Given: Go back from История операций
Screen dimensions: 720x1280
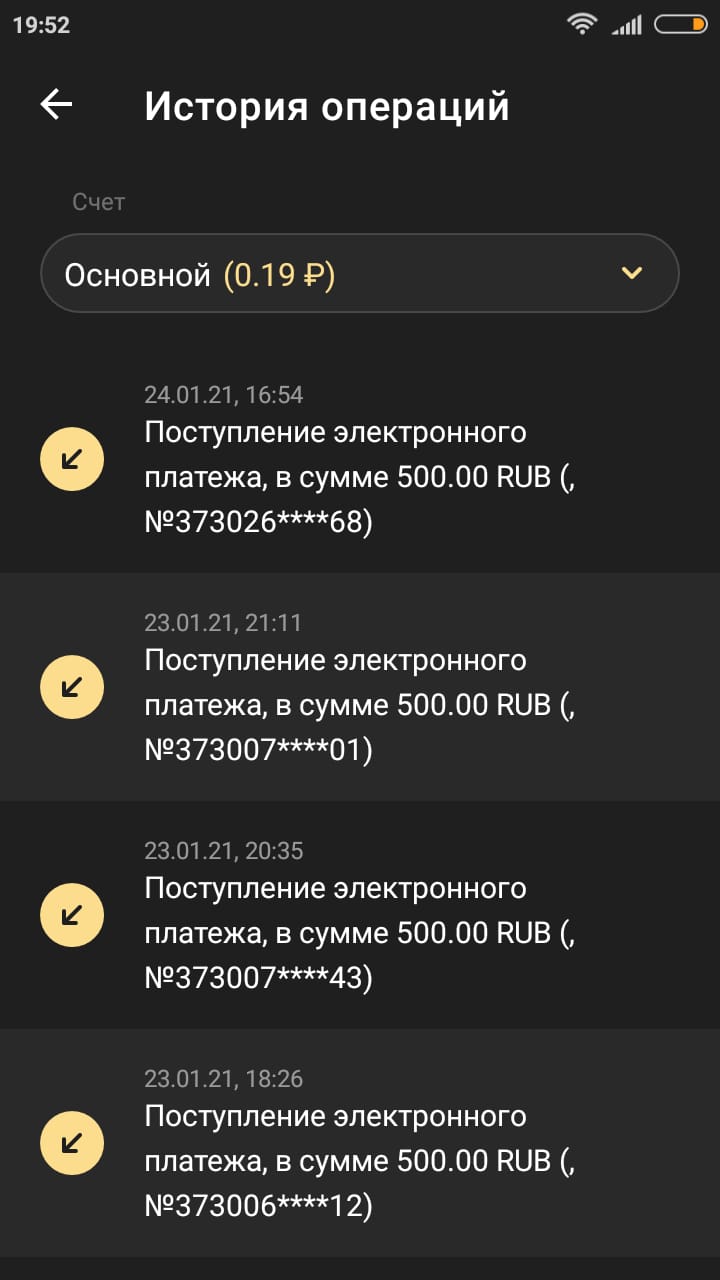Looking at the screenshot, I should coord(57,105).
